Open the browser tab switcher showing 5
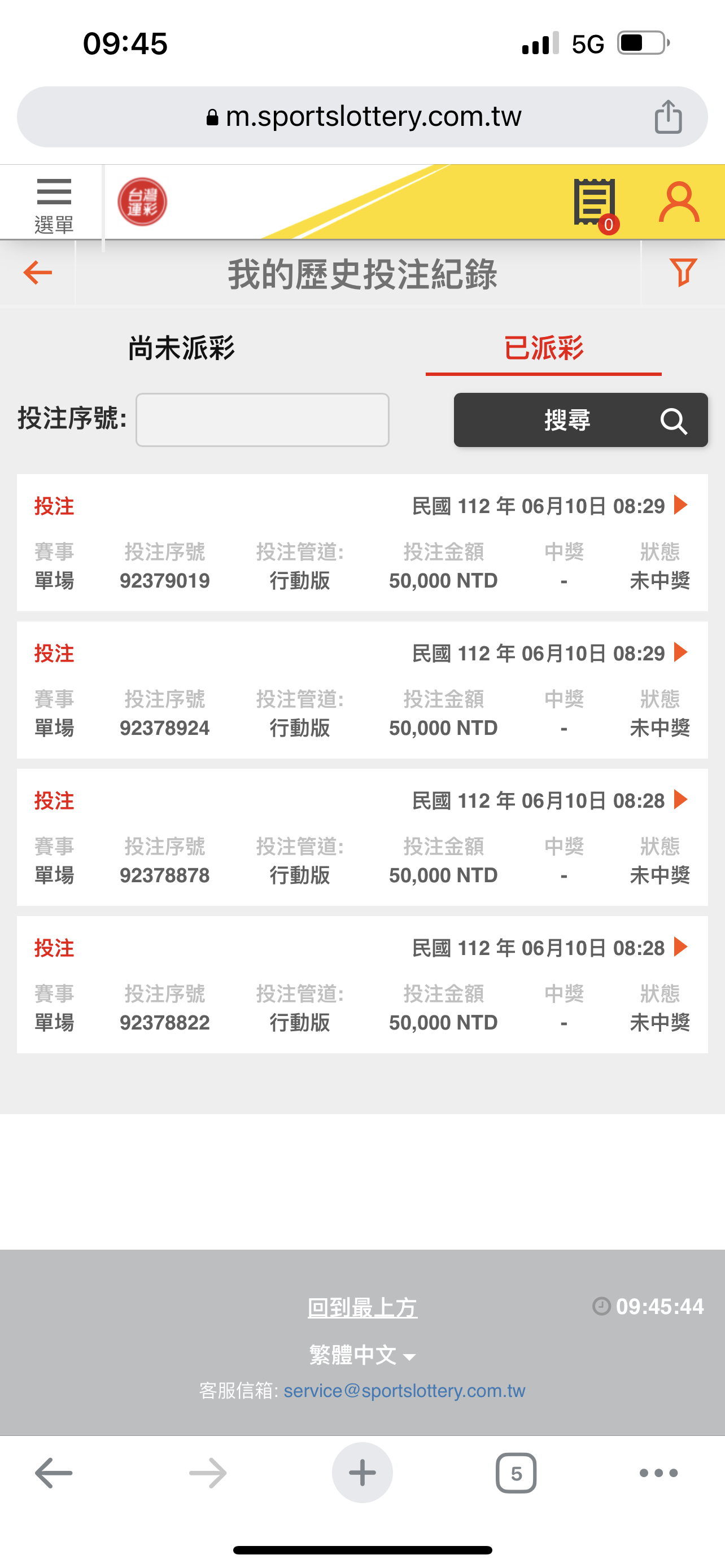The image size is (725, 1568). (x=516, y=1473)
